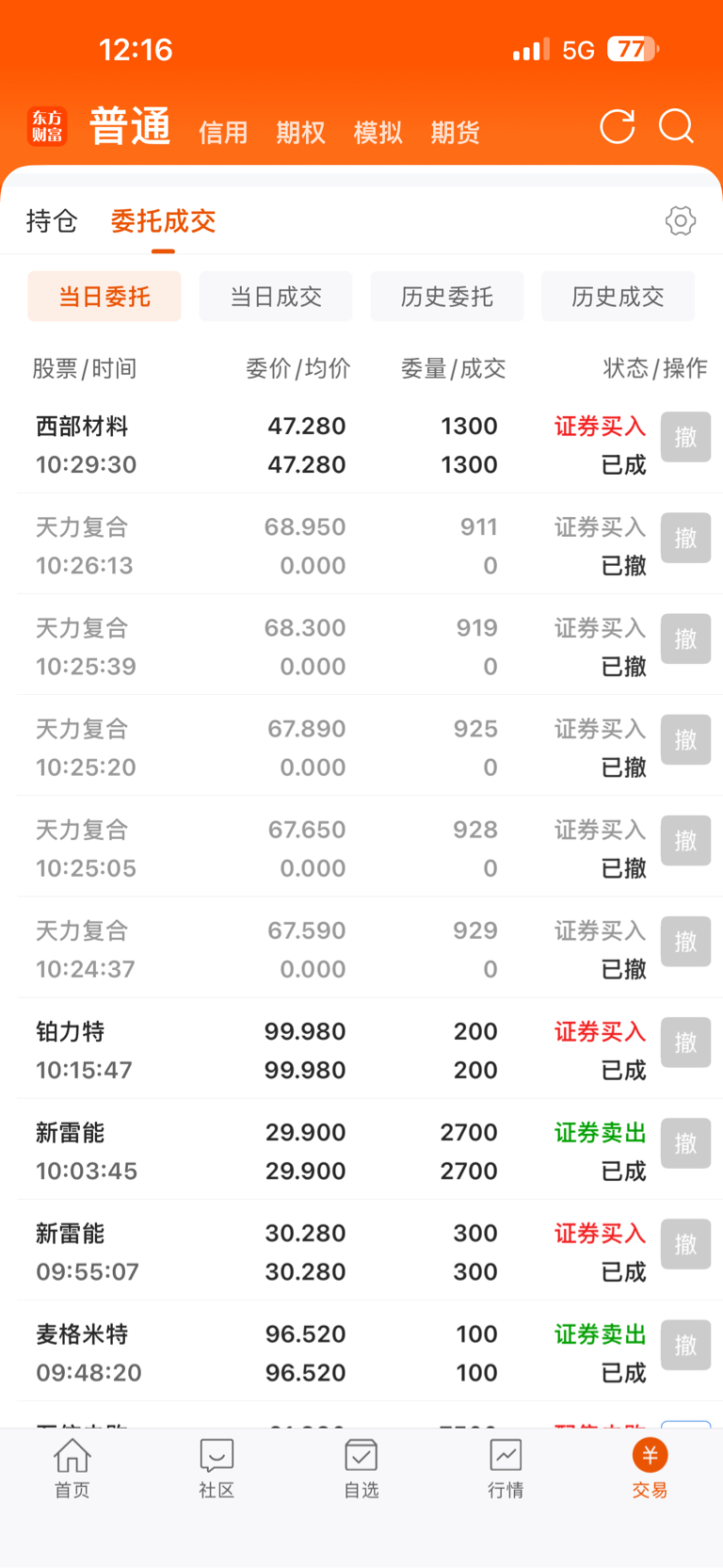The height and width of the screenshot is (1568, 723).
Task: Switch to the 信用 account tab
Action: (223, 132)
